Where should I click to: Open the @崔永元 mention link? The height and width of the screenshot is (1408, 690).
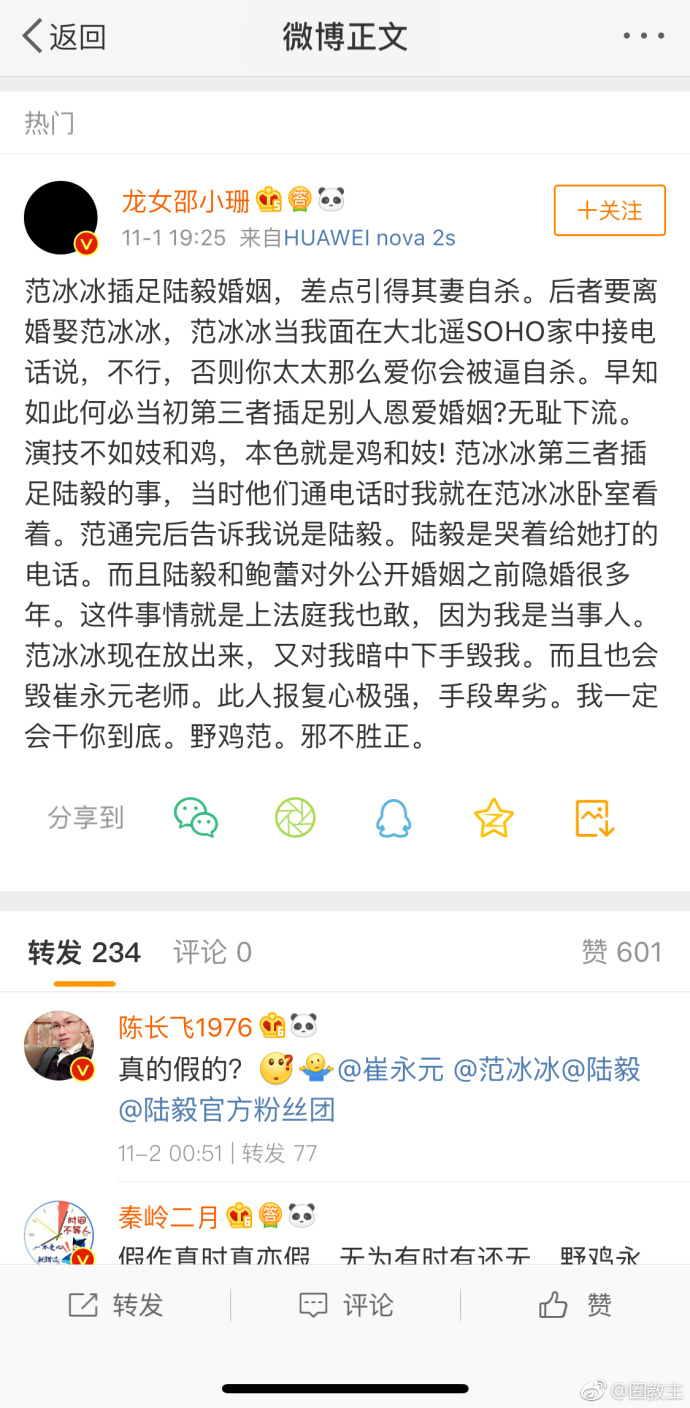(x=390, y=1069)
